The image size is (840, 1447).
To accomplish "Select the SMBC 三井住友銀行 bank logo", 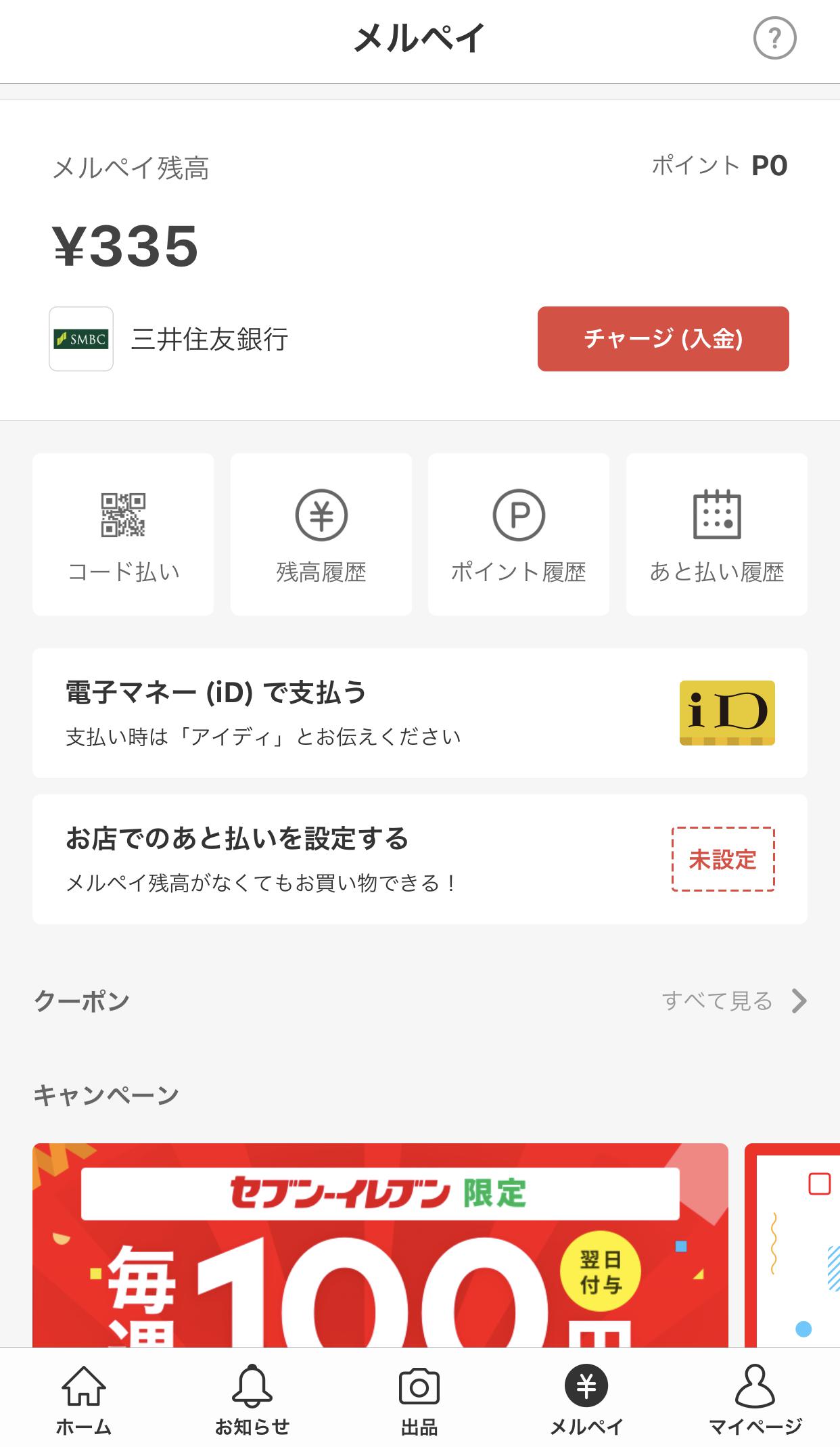I will 80,339.
